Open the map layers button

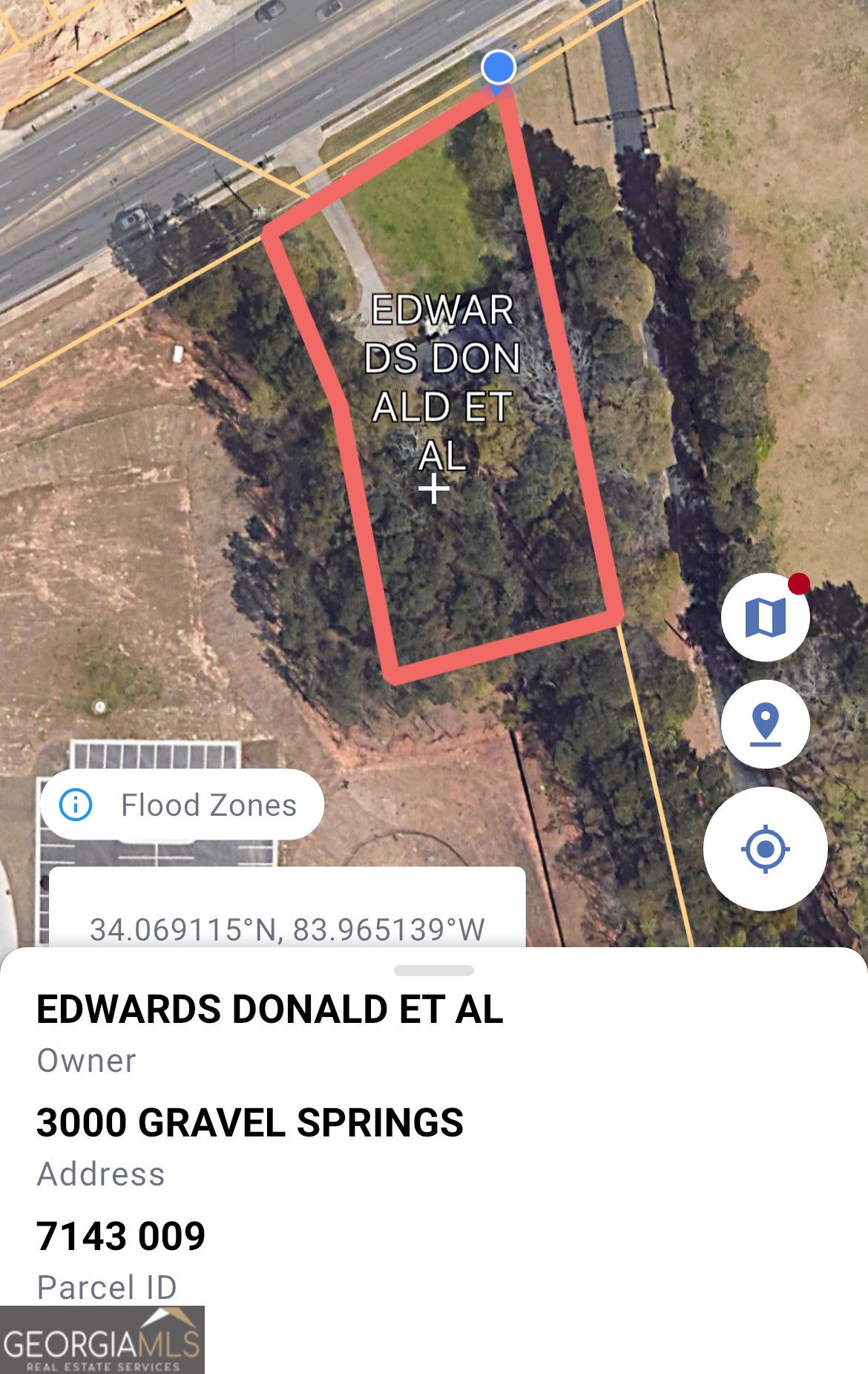(x=765, y=617)
